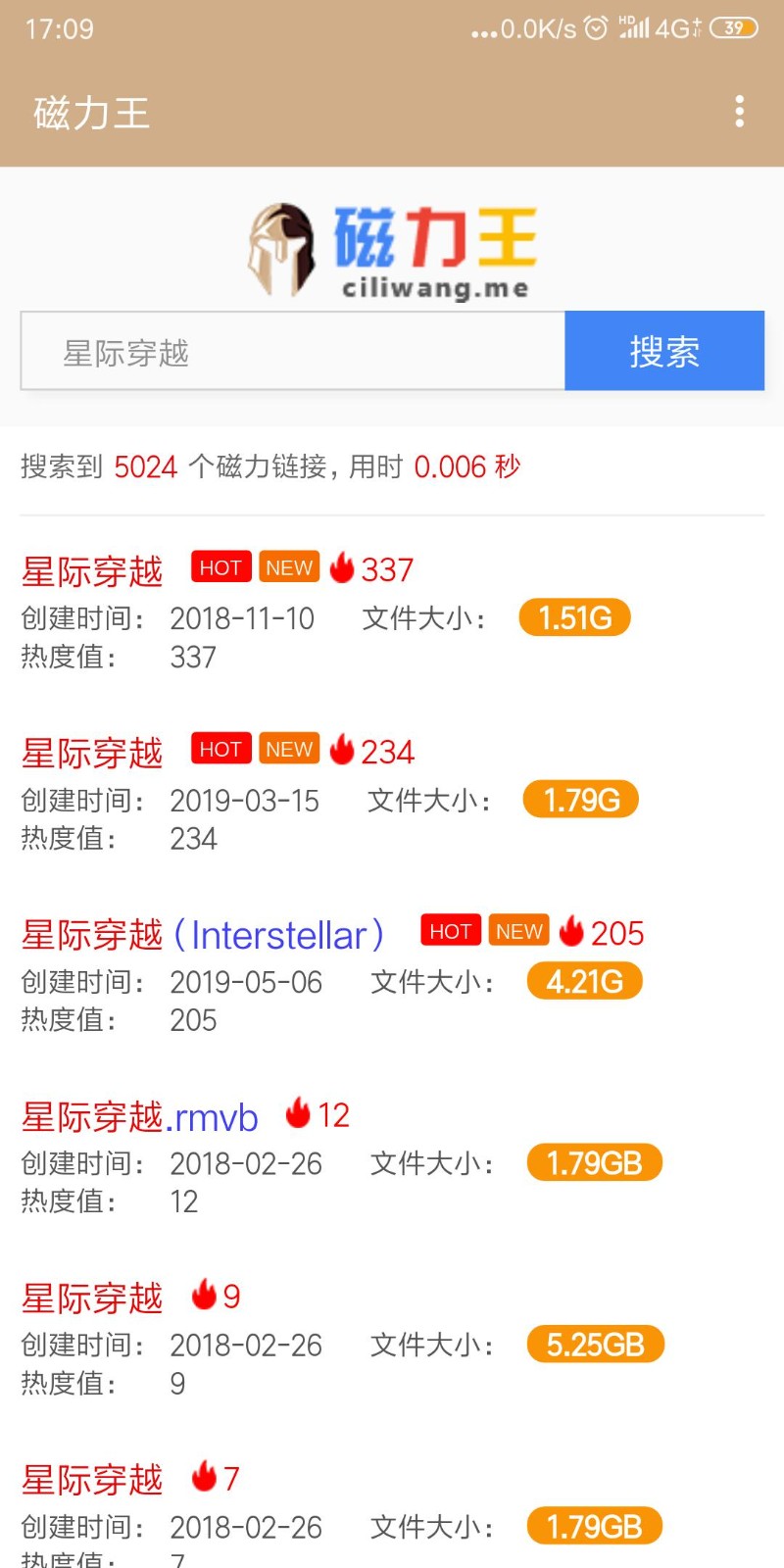Tap the search box containing 星际穿越
Viewport: 784px width, 1568px height.
[292, 352]
